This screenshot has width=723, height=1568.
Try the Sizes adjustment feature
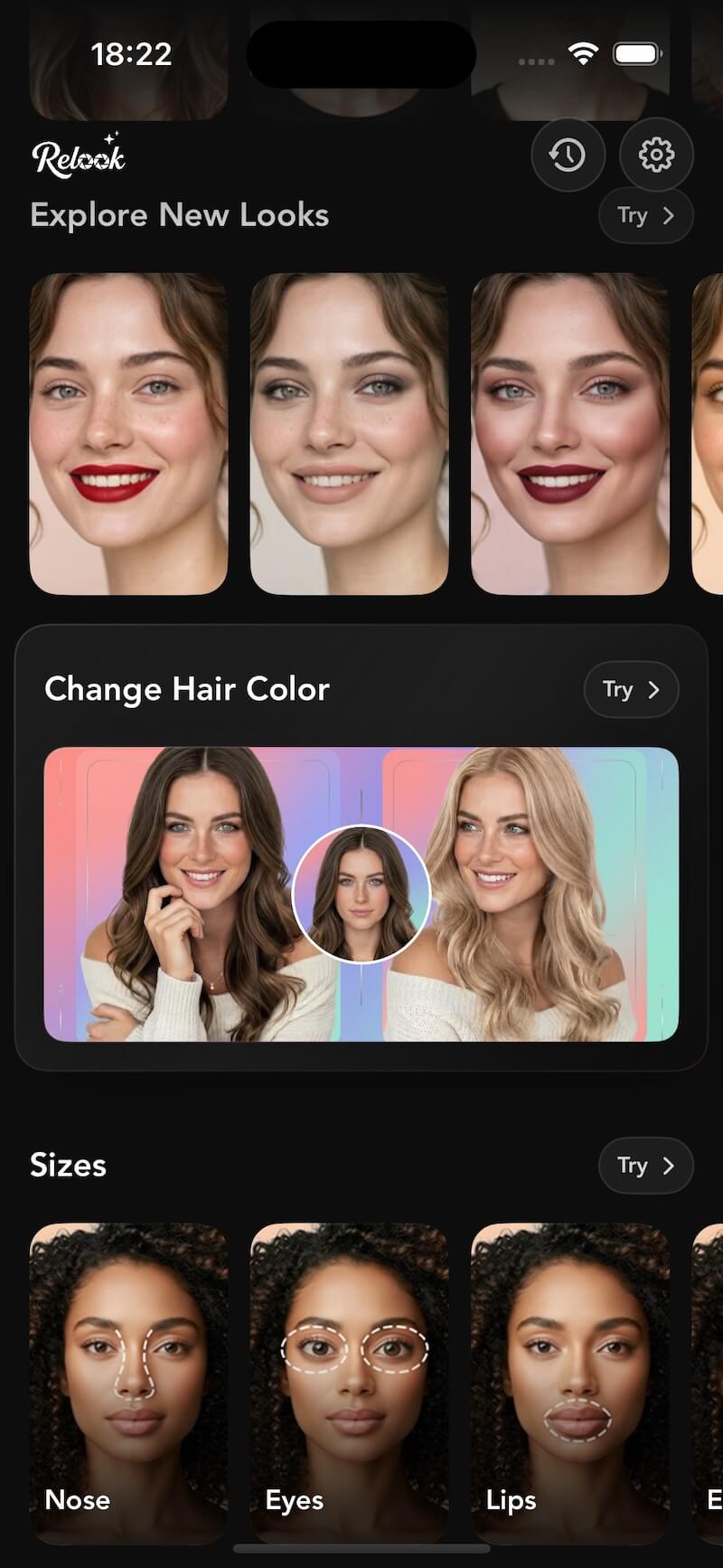click(x=644, y=1166)
